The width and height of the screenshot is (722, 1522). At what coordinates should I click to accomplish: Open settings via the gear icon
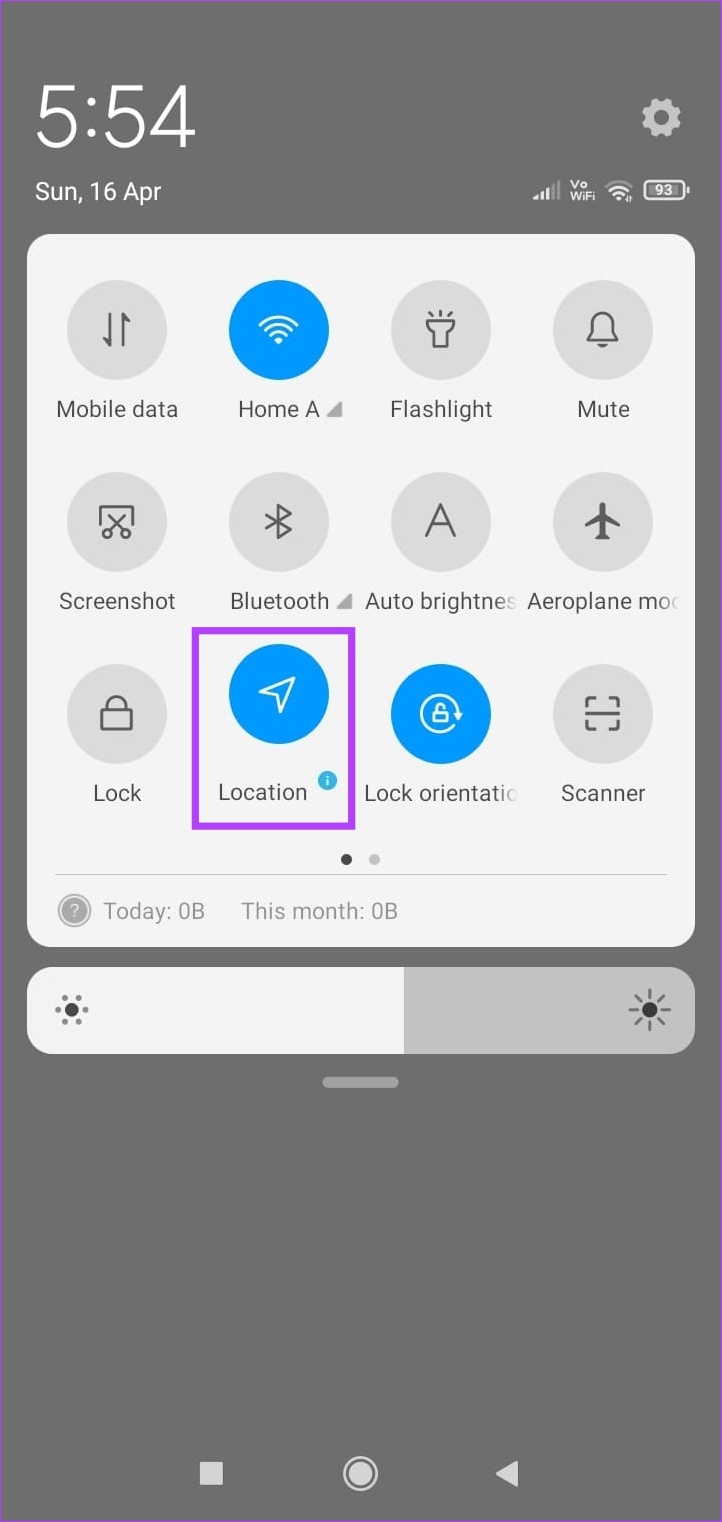(661, 118)
